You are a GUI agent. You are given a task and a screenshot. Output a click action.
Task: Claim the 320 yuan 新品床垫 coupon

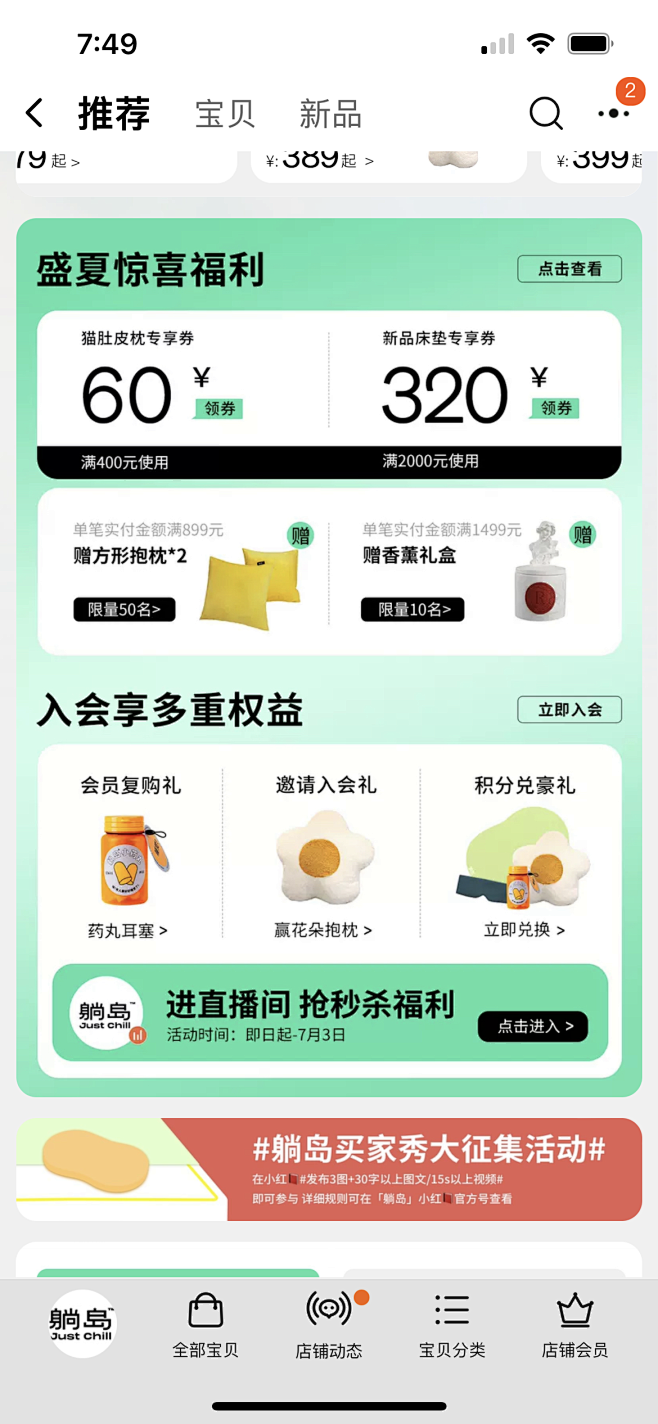[554, 408]
